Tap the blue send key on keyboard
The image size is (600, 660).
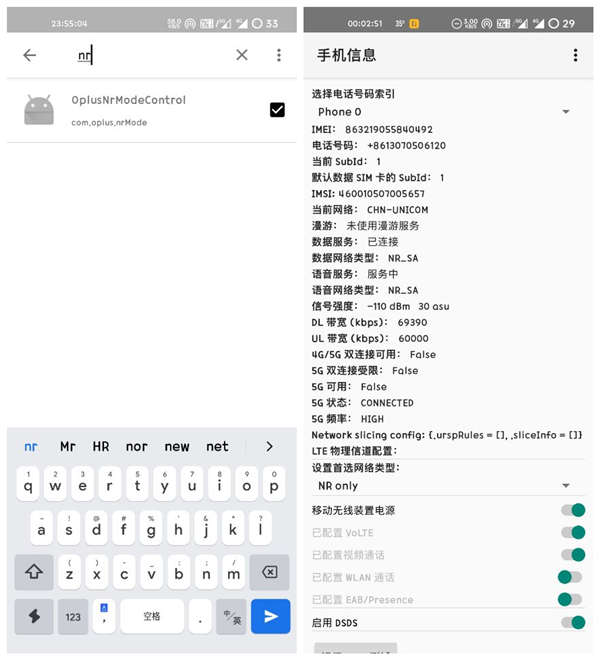click(270, 616)
